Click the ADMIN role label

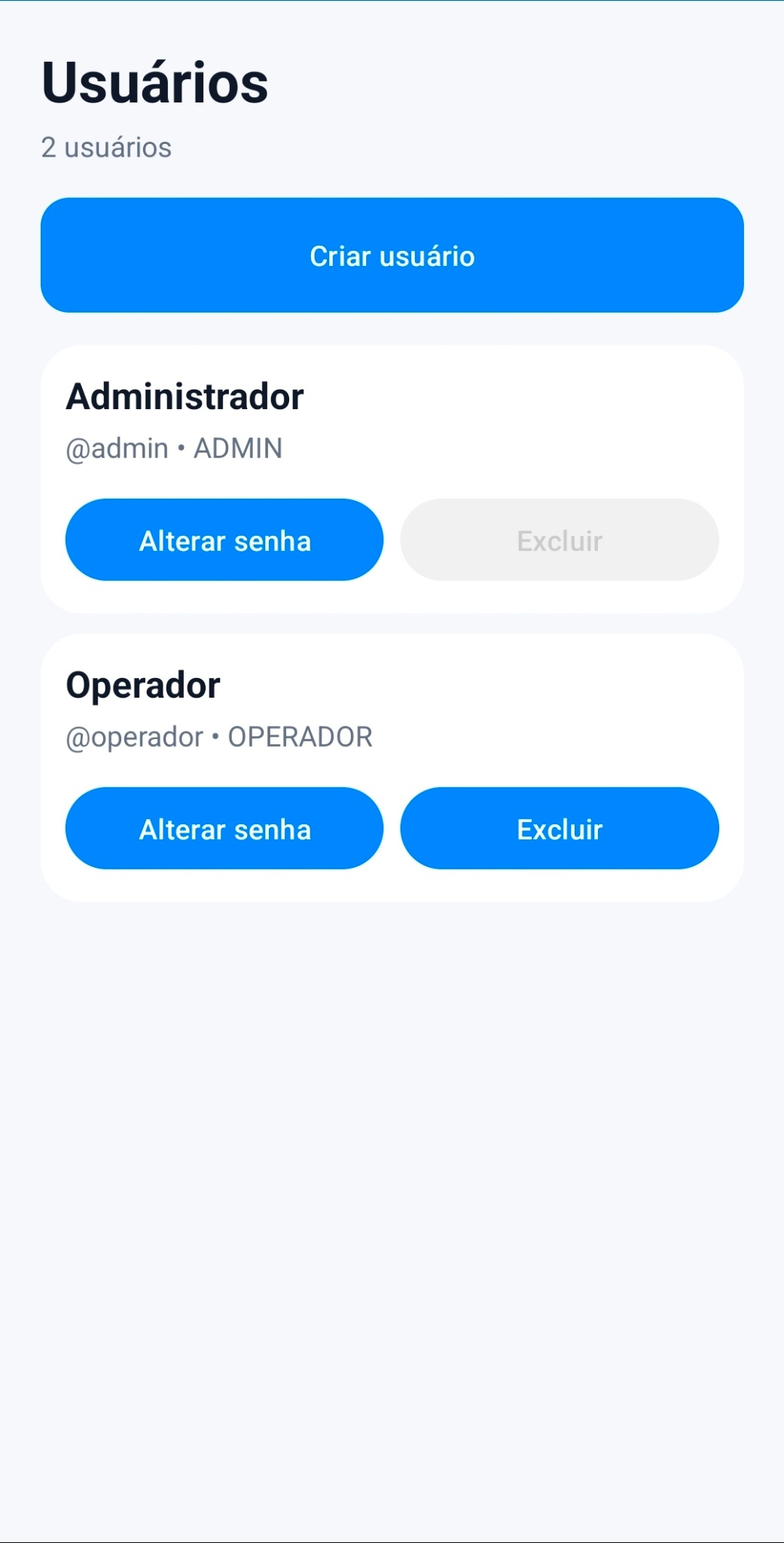pos(238,448)
